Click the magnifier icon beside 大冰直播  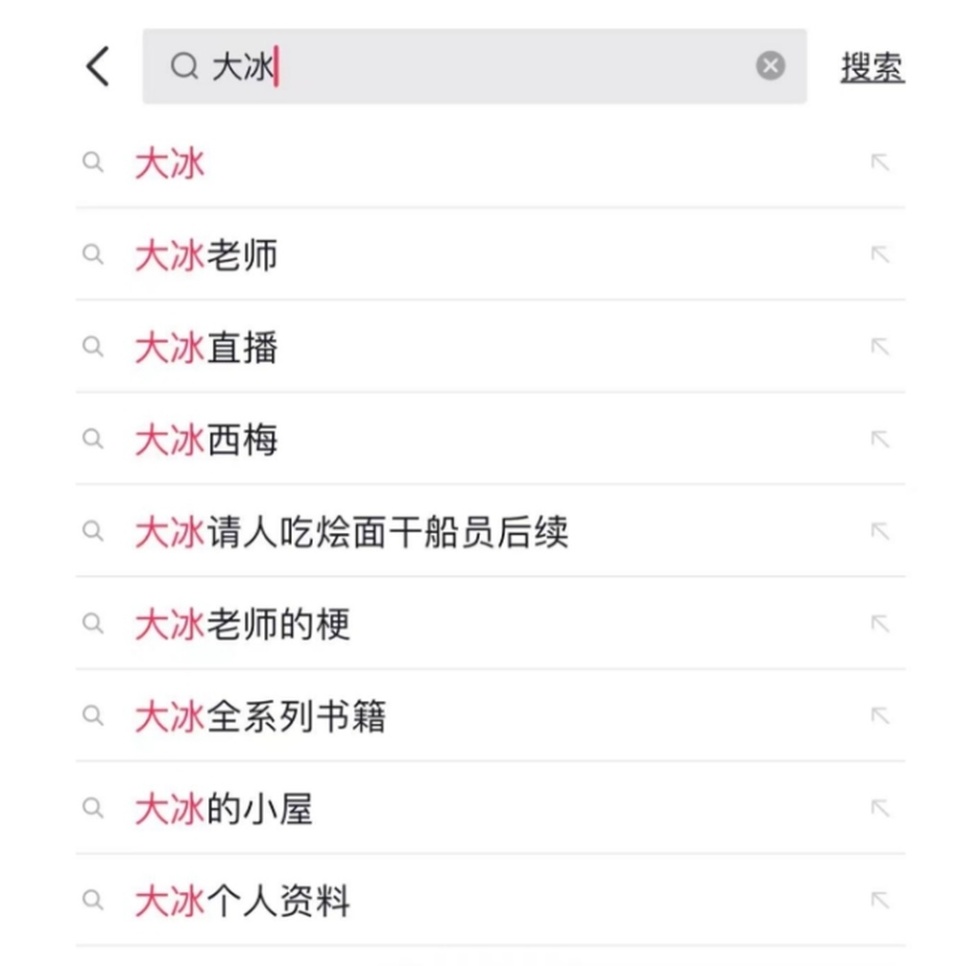[93, 347]
